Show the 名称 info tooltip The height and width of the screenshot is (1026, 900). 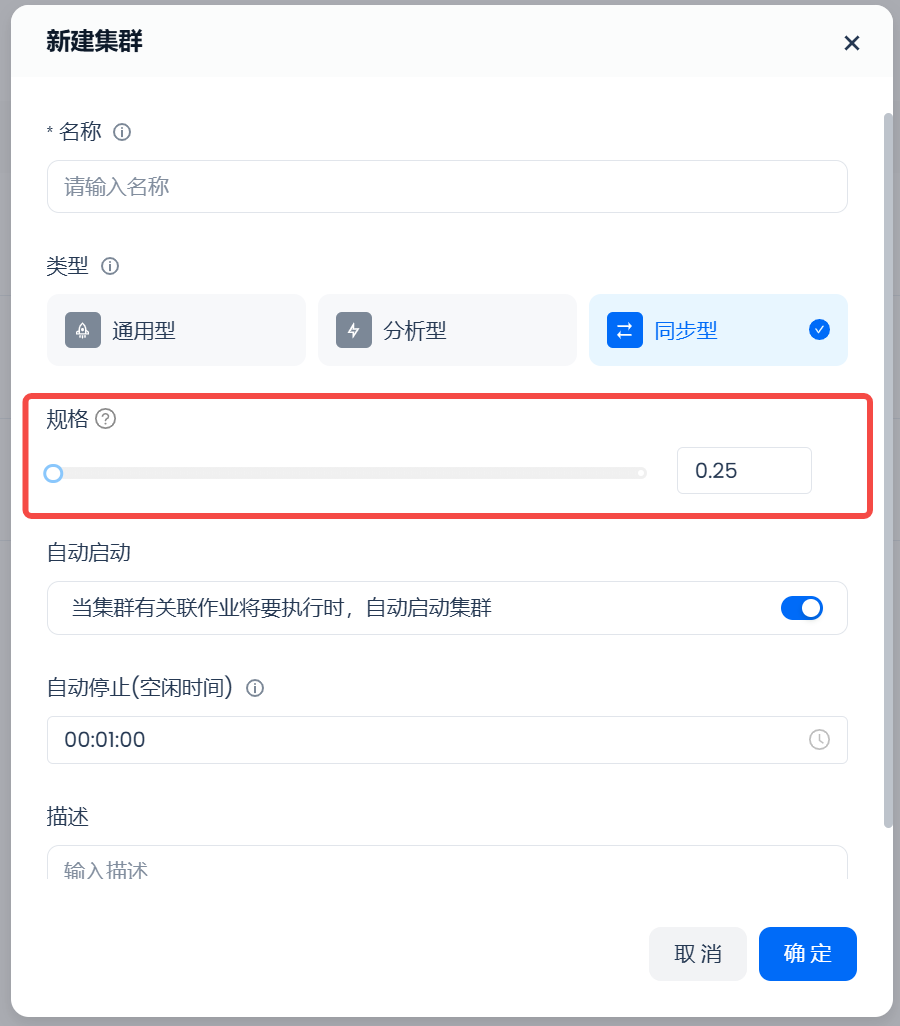pos(122,132)
